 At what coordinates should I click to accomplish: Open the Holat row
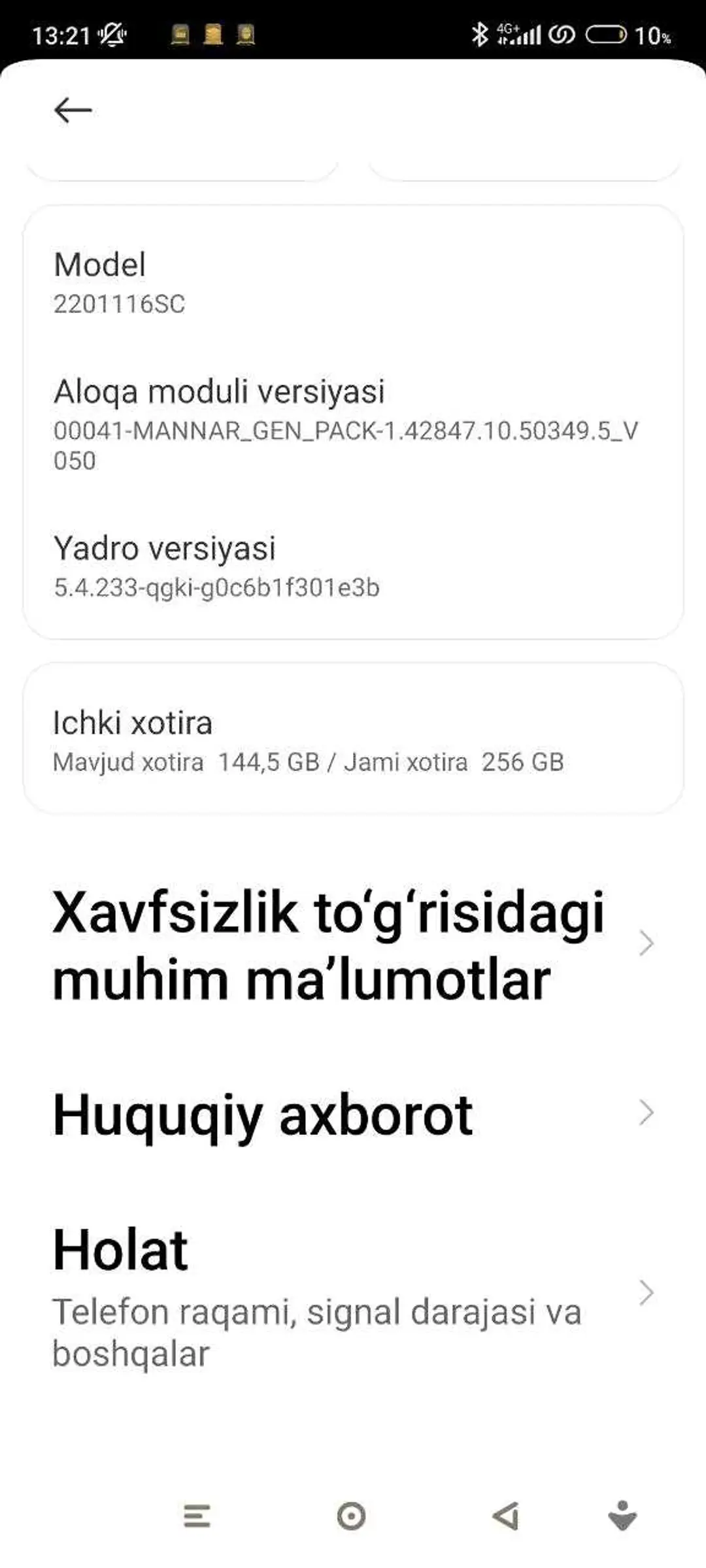click(353, 1294)
